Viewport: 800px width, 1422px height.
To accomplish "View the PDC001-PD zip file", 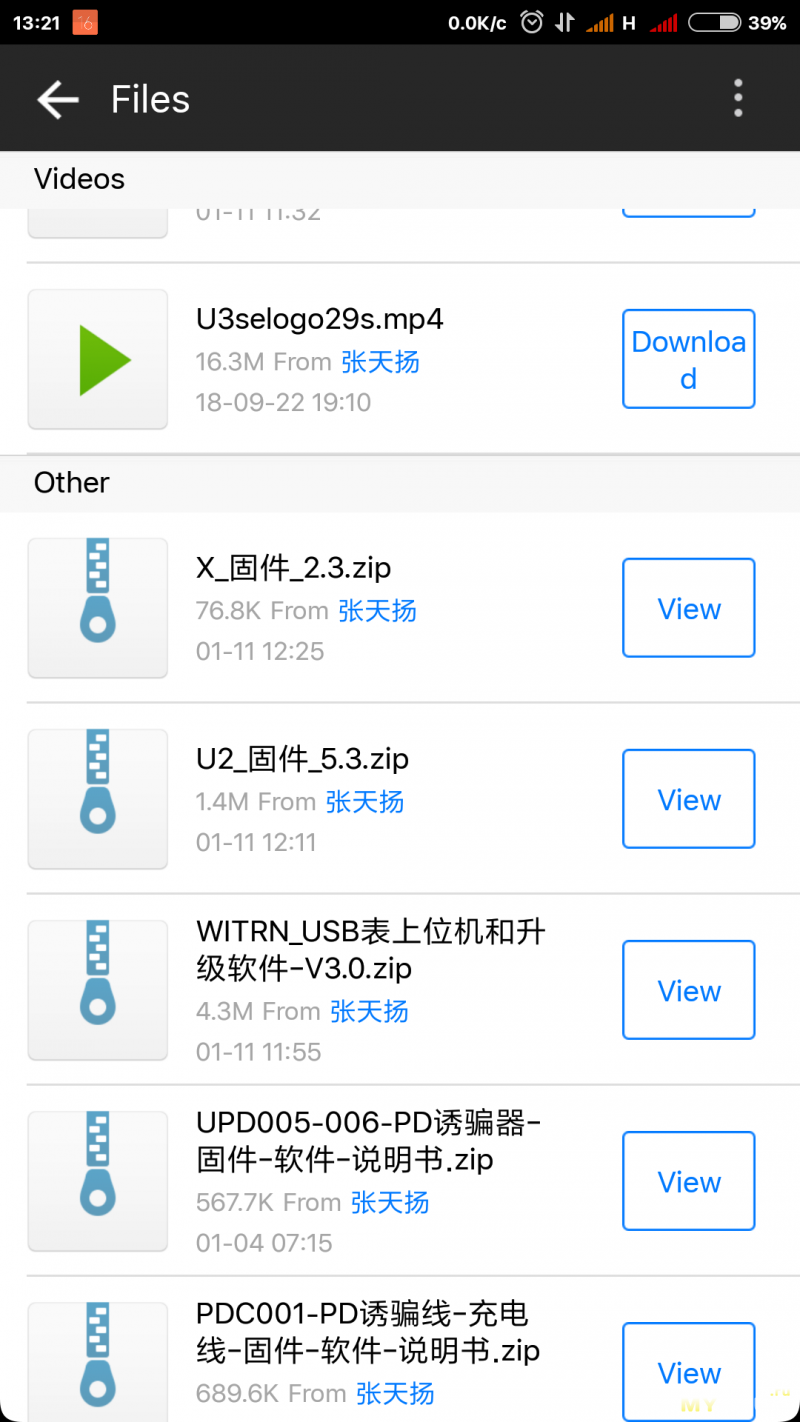I will click(x=688, y=1372).
